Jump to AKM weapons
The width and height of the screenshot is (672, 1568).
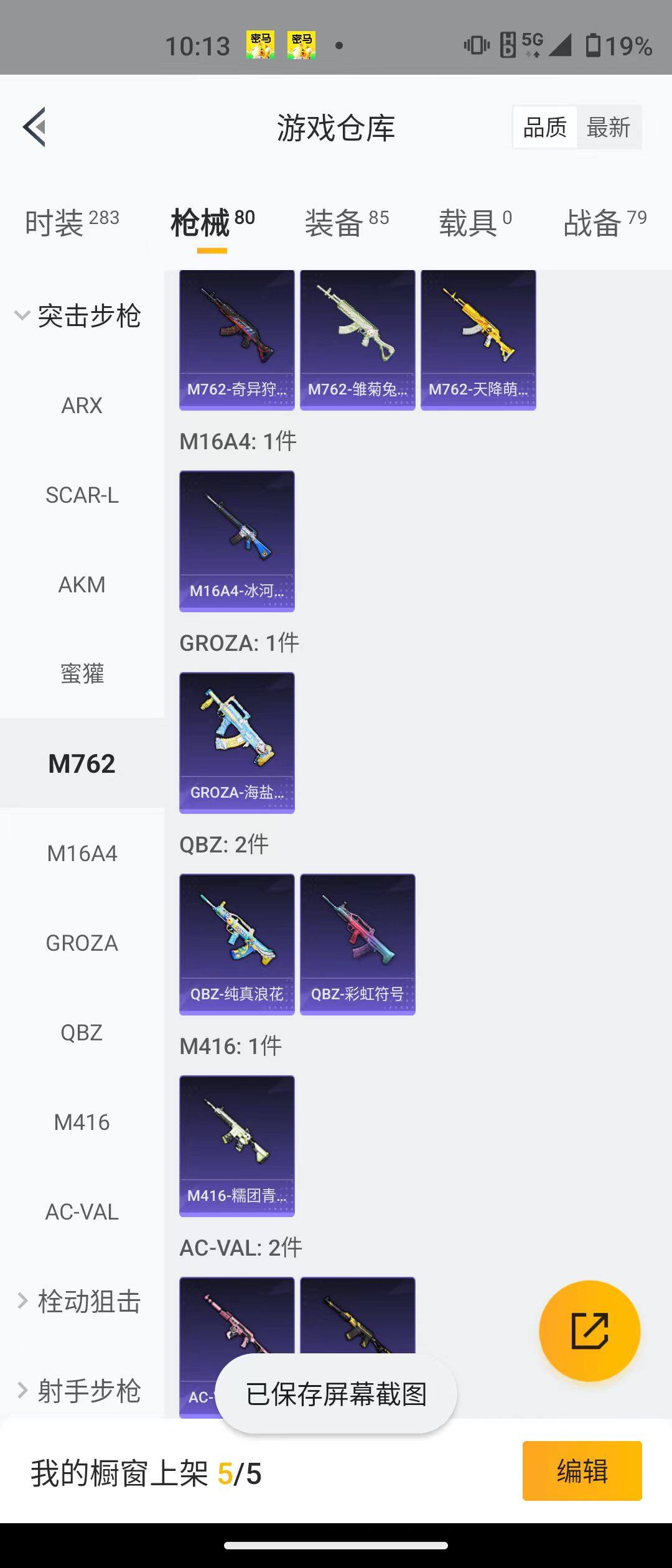[82, 585]
